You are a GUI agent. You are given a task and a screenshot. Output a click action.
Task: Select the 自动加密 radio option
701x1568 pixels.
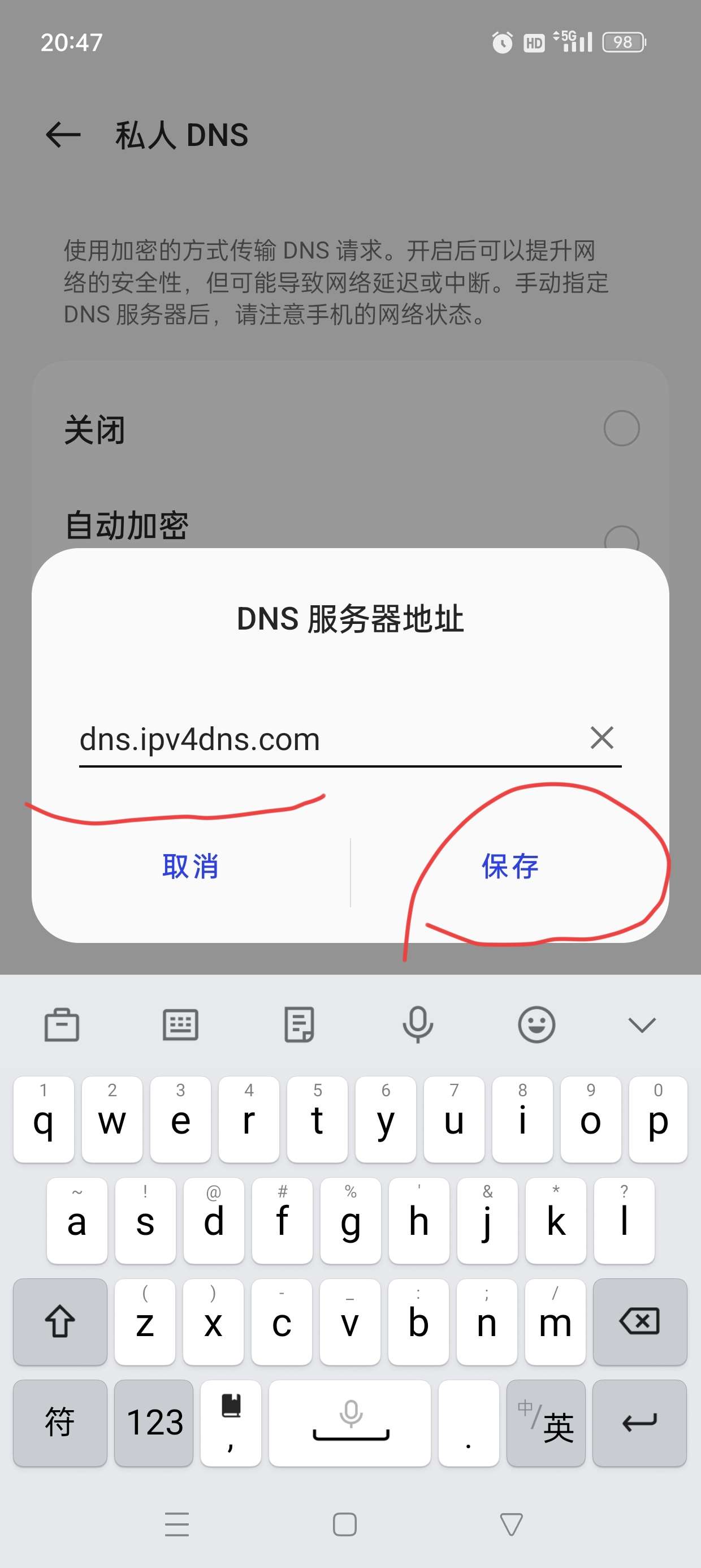[x=621, y=528]
